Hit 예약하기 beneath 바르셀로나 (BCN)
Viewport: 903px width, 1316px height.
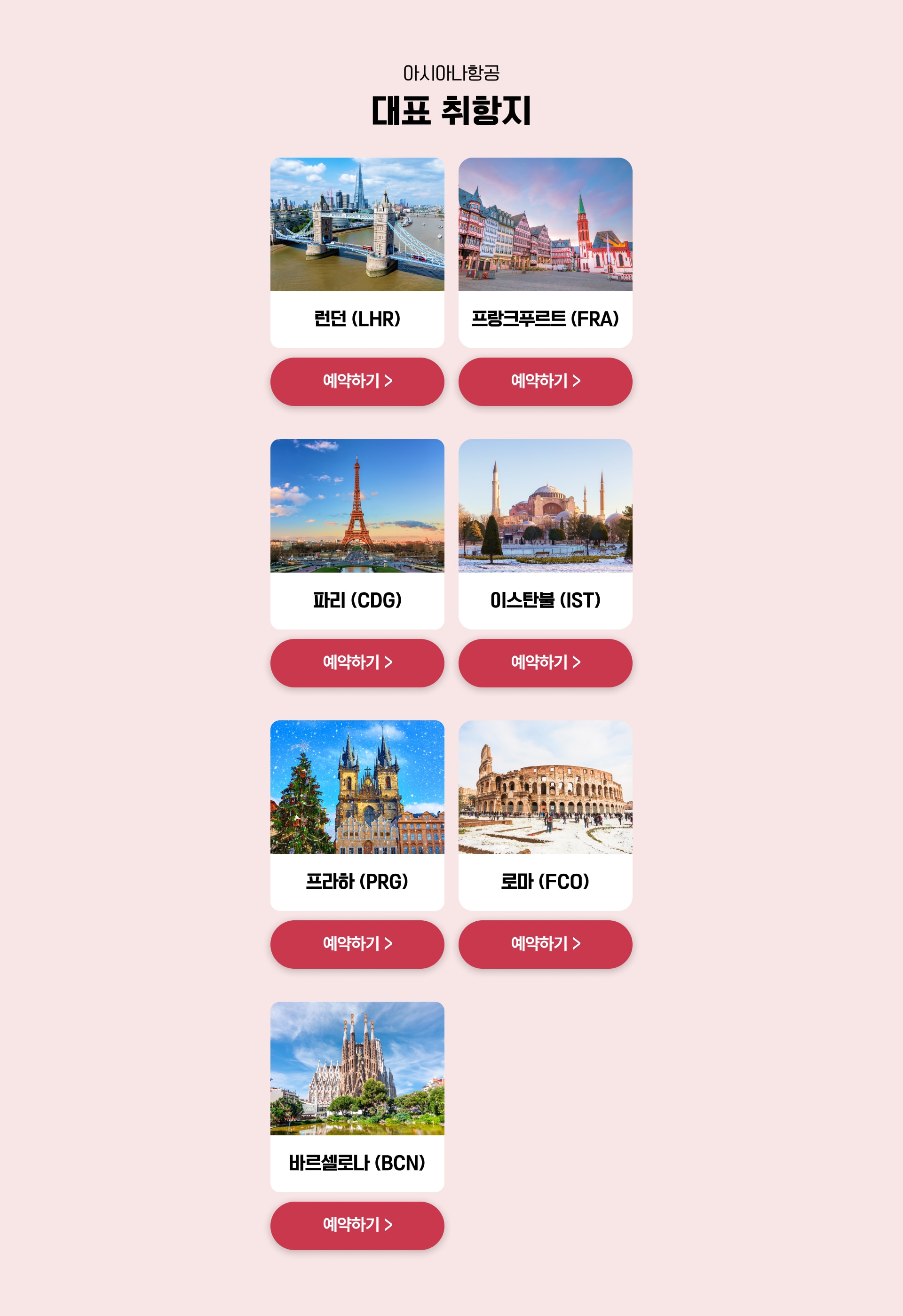[356, 1225]
